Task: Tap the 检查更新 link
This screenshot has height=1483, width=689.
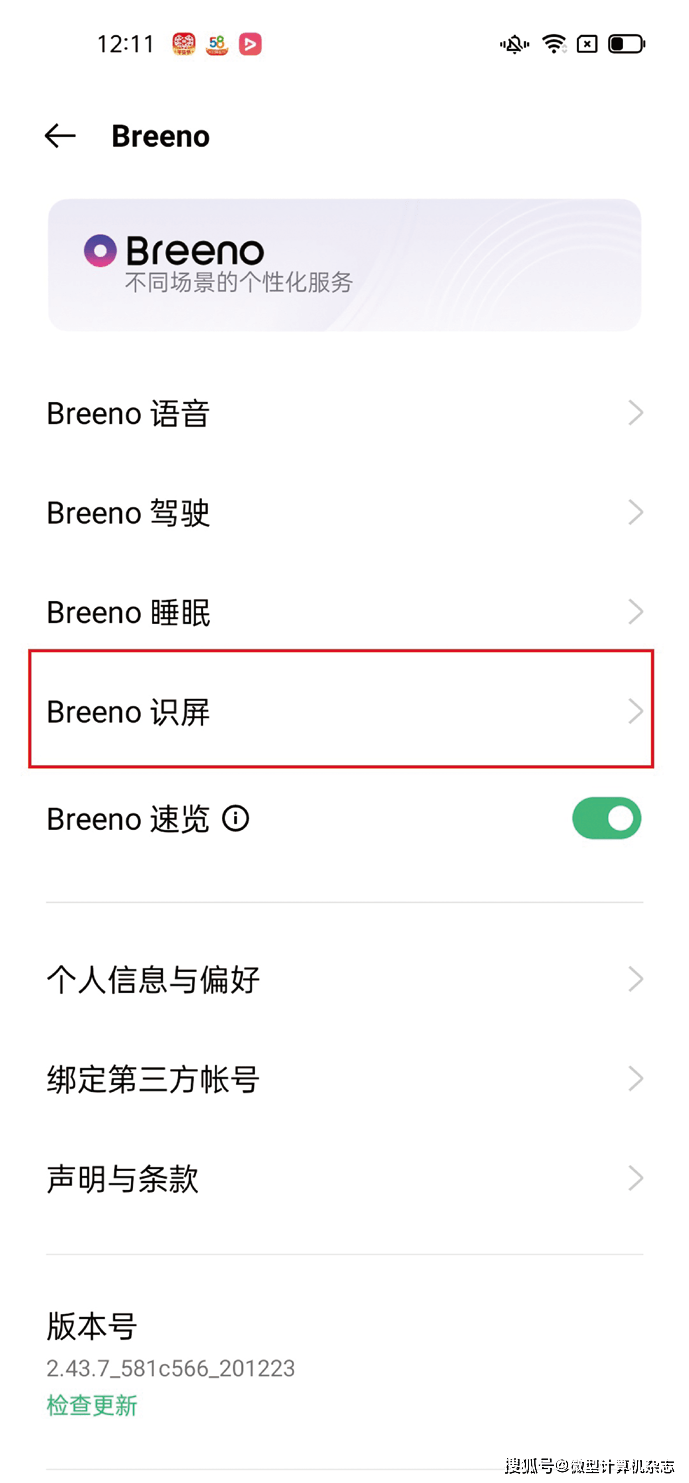Action: click(x=92, y=1405)
